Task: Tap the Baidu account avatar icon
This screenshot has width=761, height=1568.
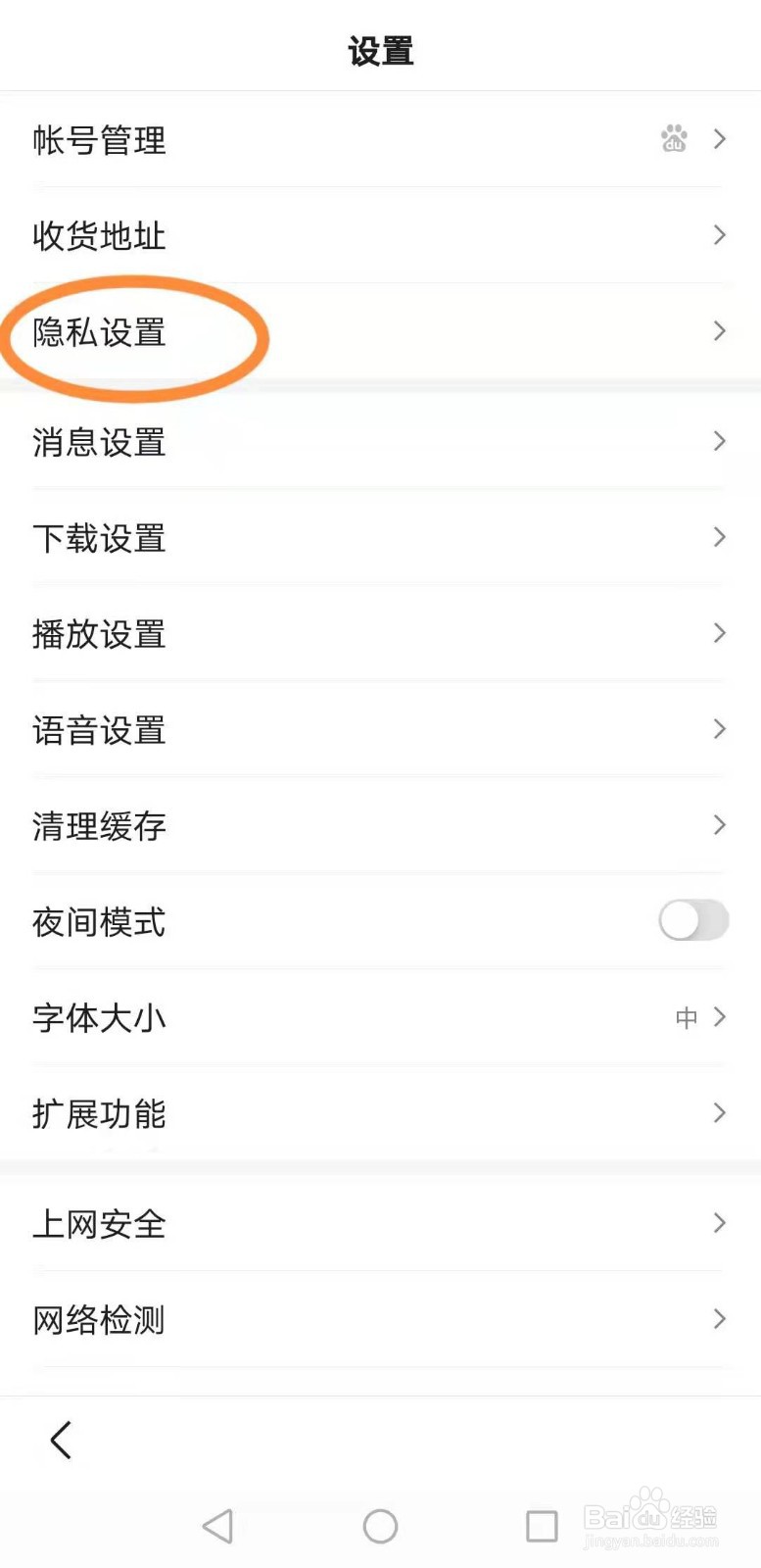Action: 674,139
